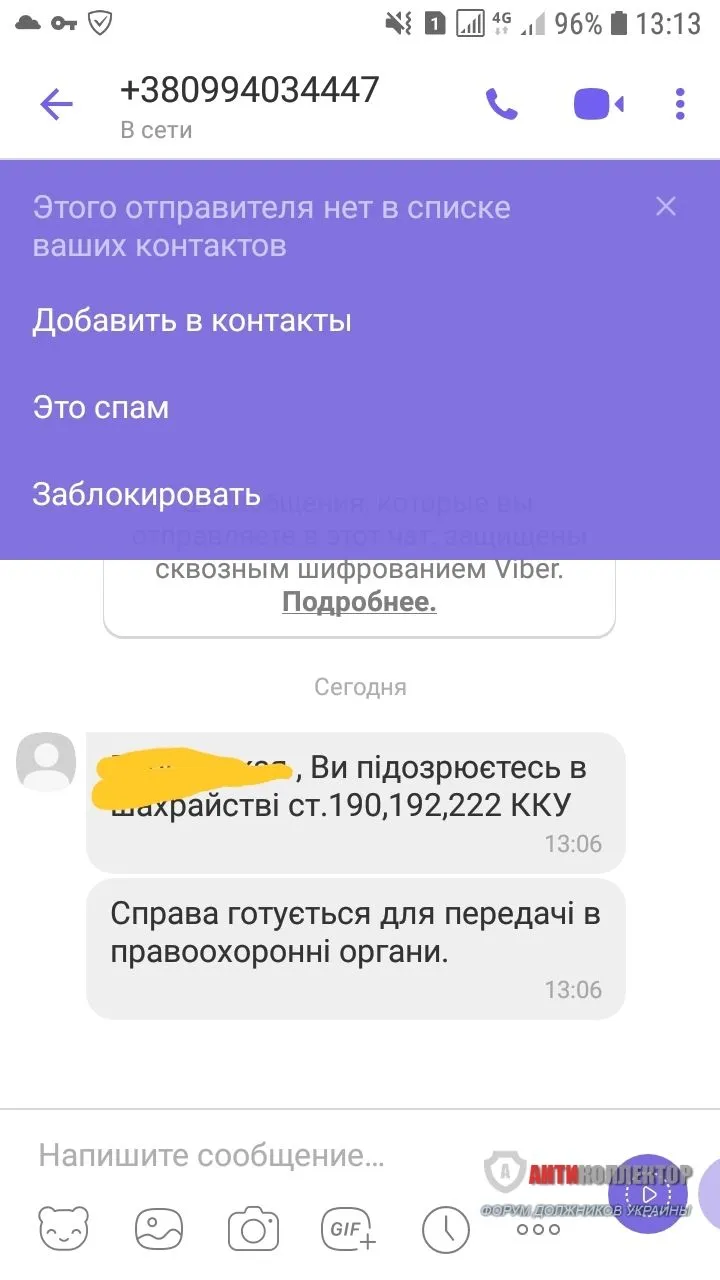Start a video call
Viewport: 720px width, 1280px height.
(x=598, y=104)
